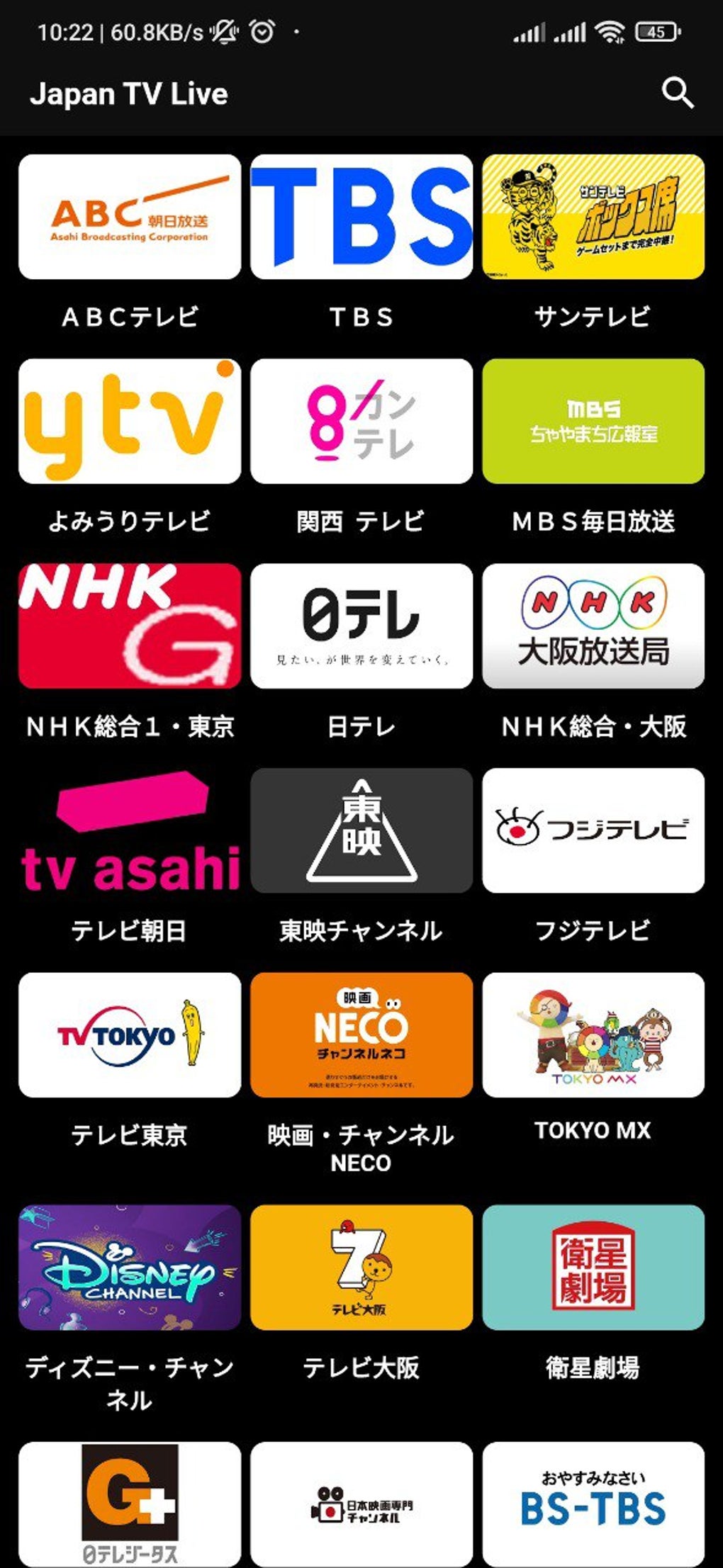The height and width of the screenshot is (1568, 723).
Task: Open 映画・チャンネルNECO
Action: [361, 1034]
